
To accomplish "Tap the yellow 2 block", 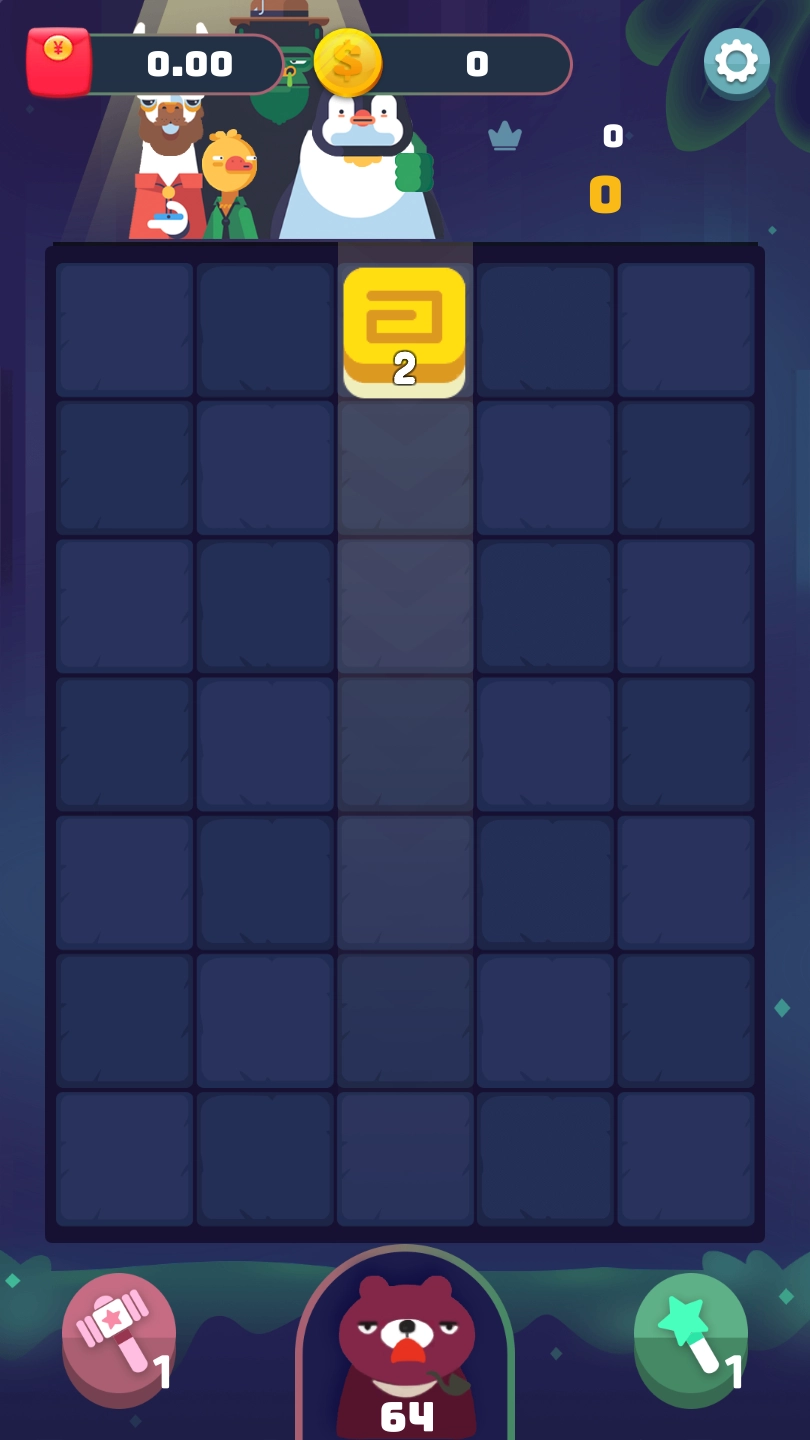I will click(x=404, y=331).
